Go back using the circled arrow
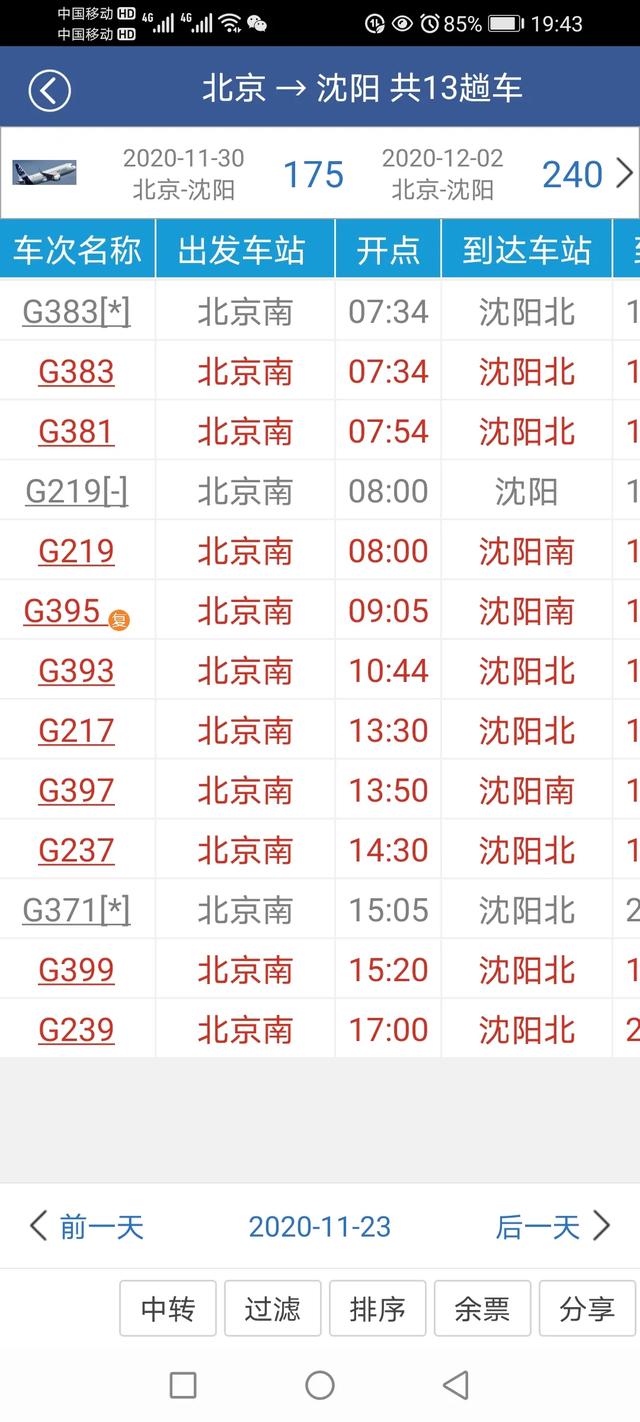This screenshot has height=1422, width=640. [49, 90]
